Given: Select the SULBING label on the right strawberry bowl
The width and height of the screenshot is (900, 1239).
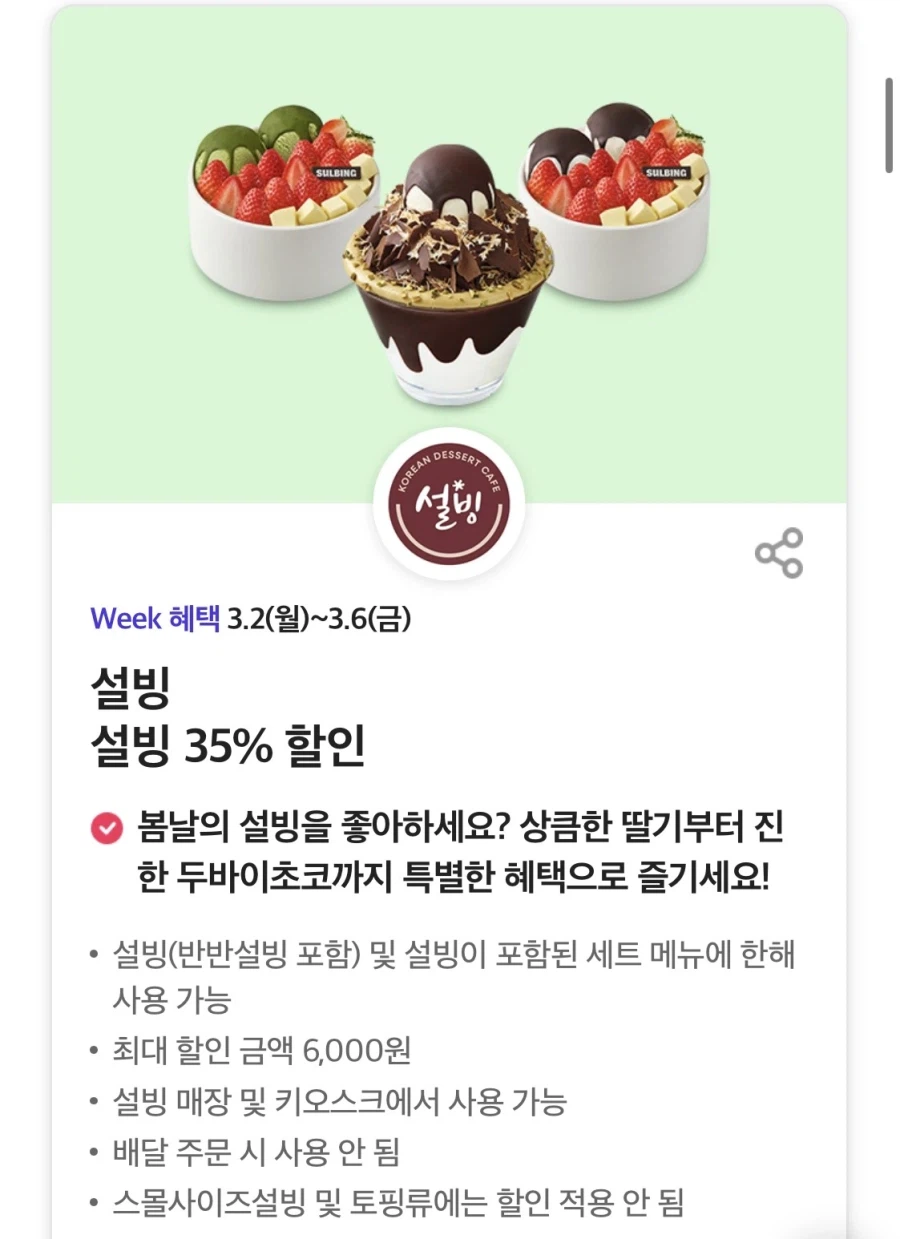Looking at the screenshot, I should pos(667,172).
